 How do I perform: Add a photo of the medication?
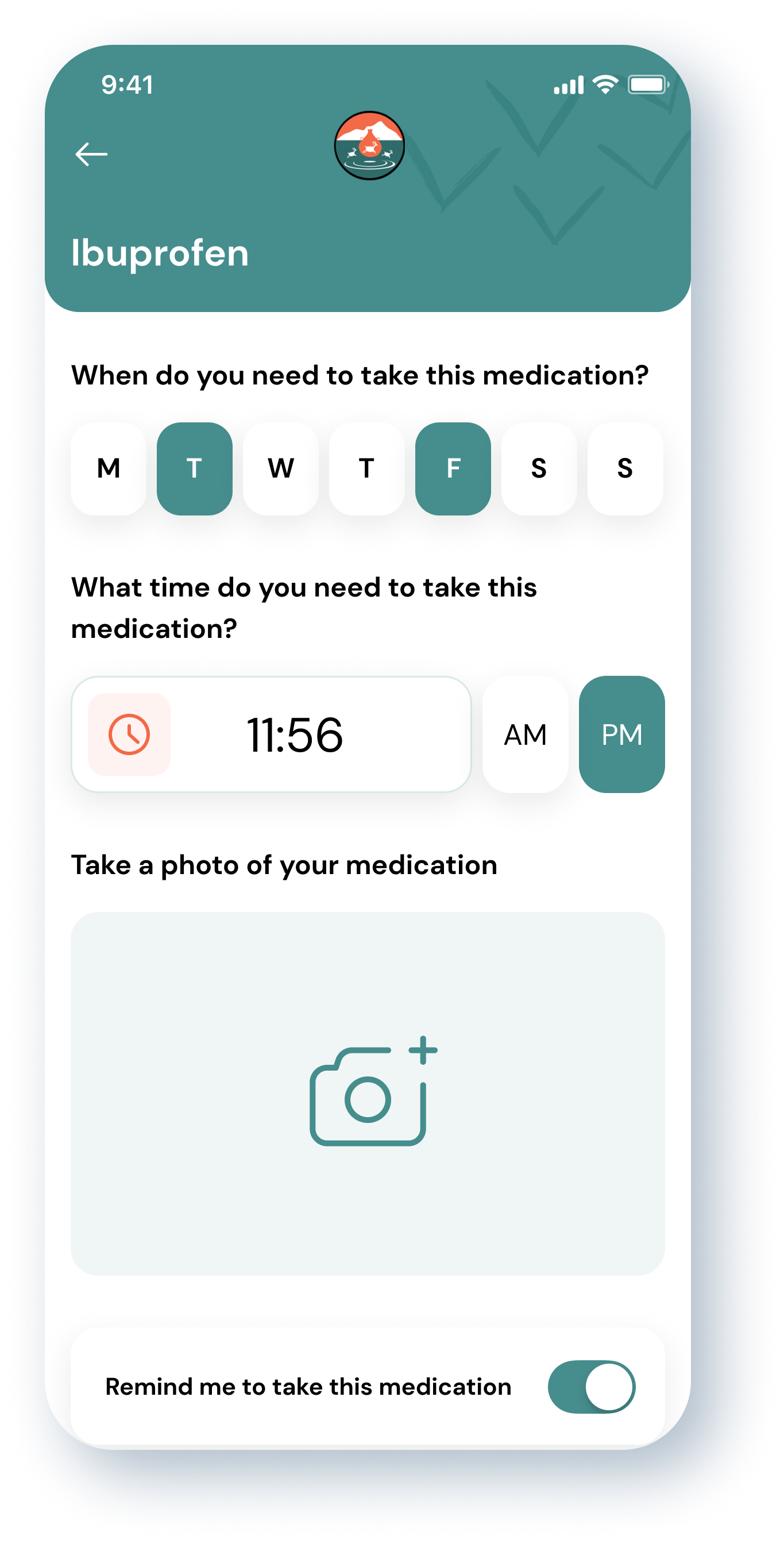coord(368,1093)
